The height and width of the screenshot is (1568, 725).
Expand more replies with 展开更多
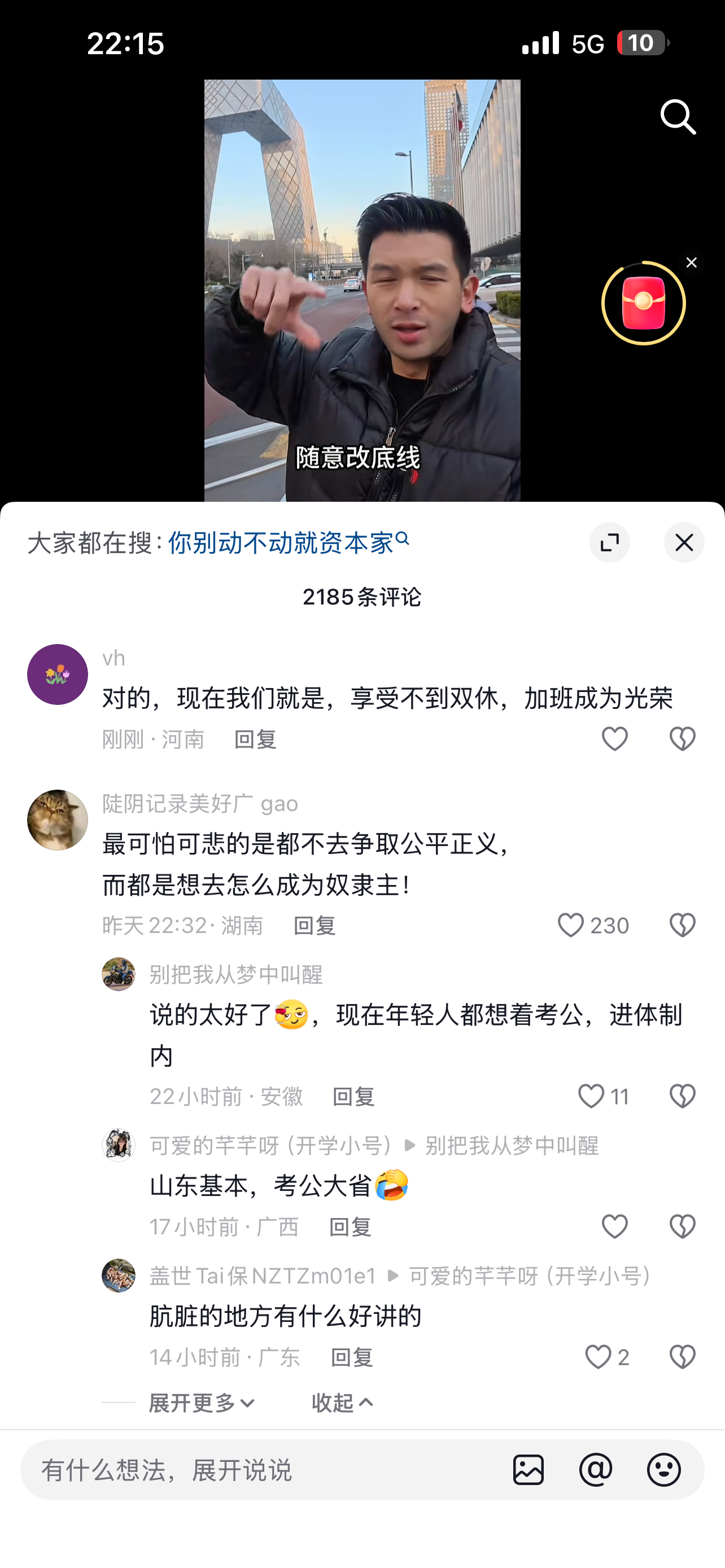[202, 1403]
